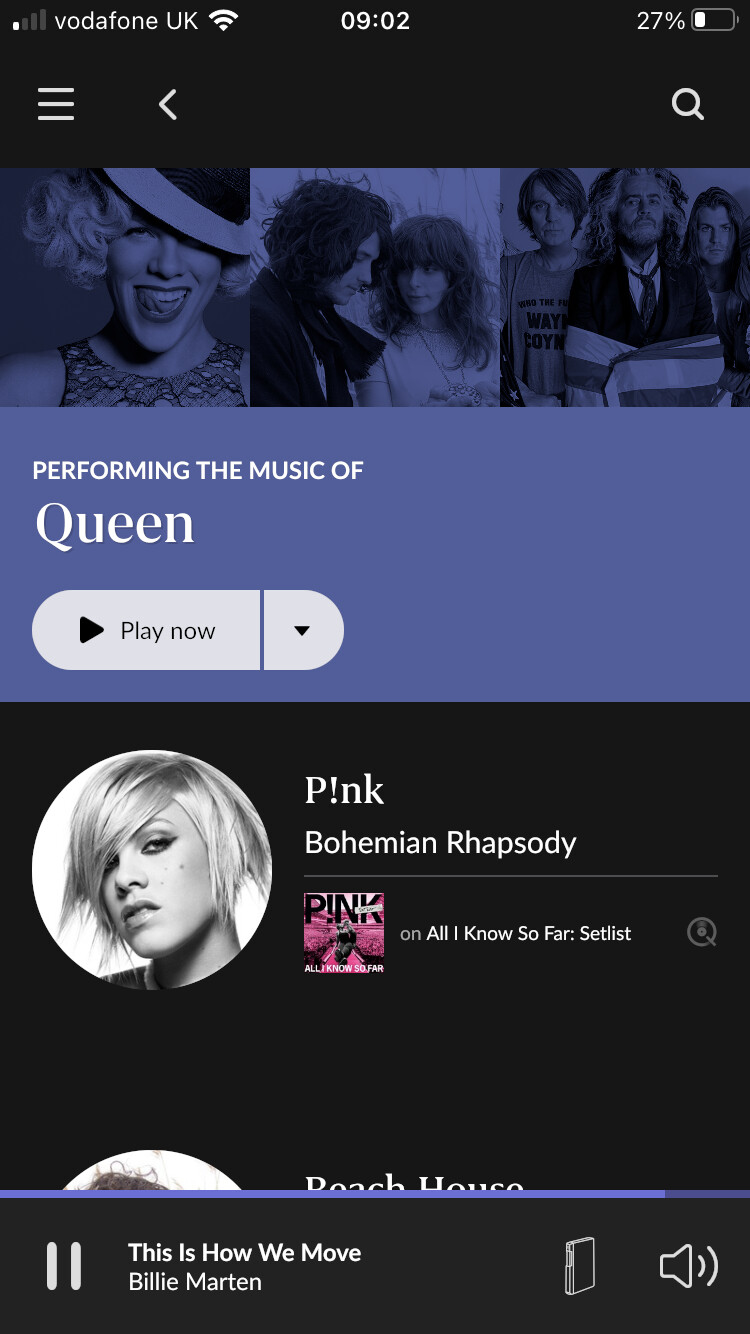Expand the dropdown arrow beside Play now

click(302, 630)
